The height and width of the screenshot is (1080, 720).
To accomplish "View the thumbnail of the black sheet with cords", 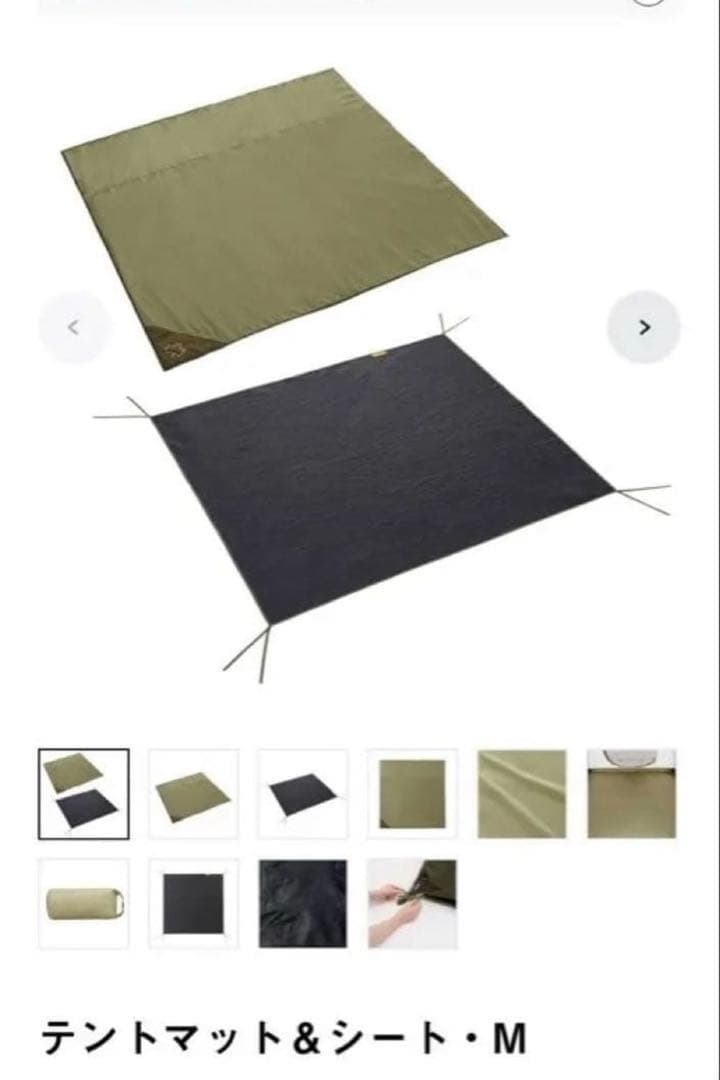I will (x=303, y=794).
